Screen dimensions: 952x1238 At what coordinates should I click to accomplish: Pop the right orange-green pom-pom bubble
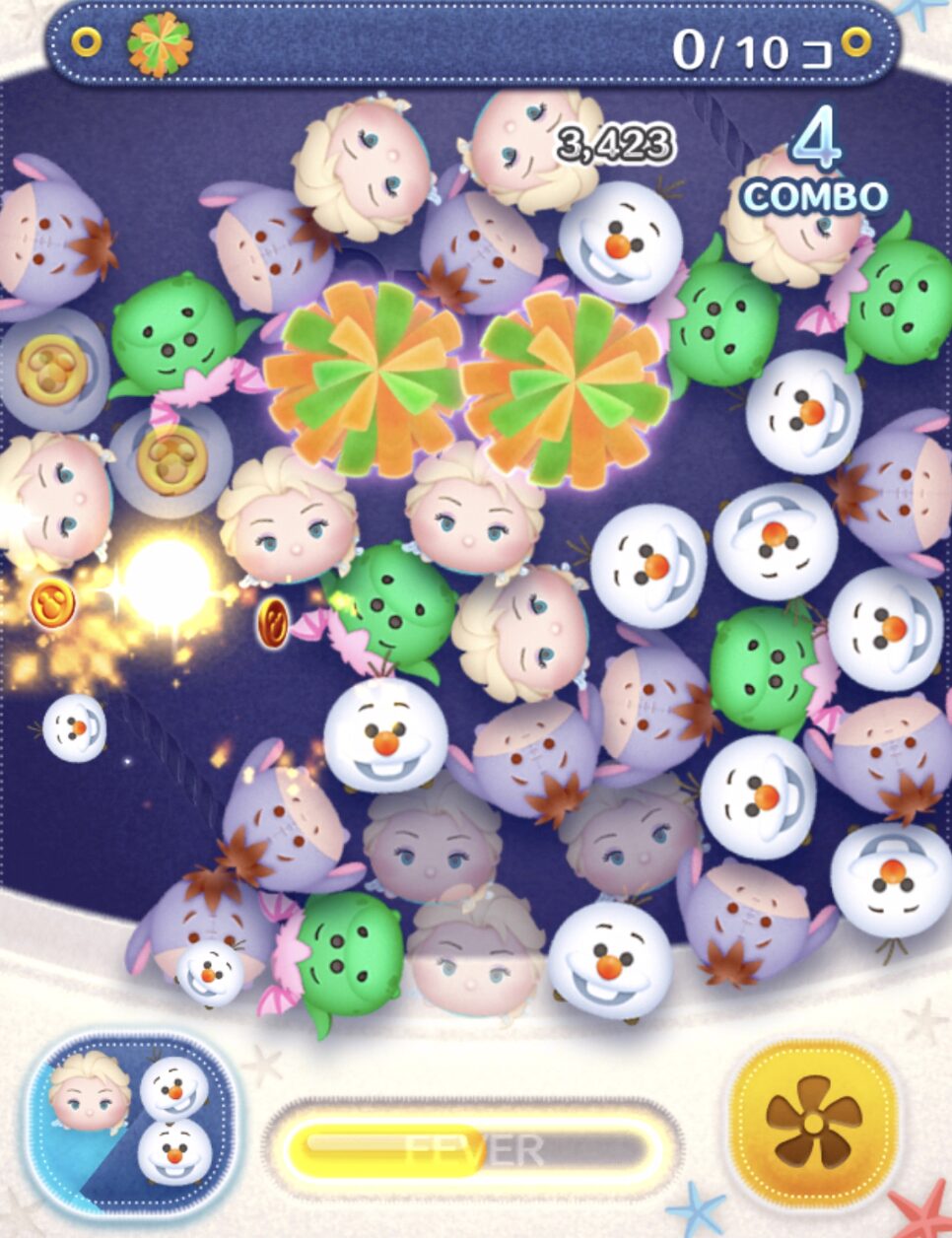tap(565, 386)
